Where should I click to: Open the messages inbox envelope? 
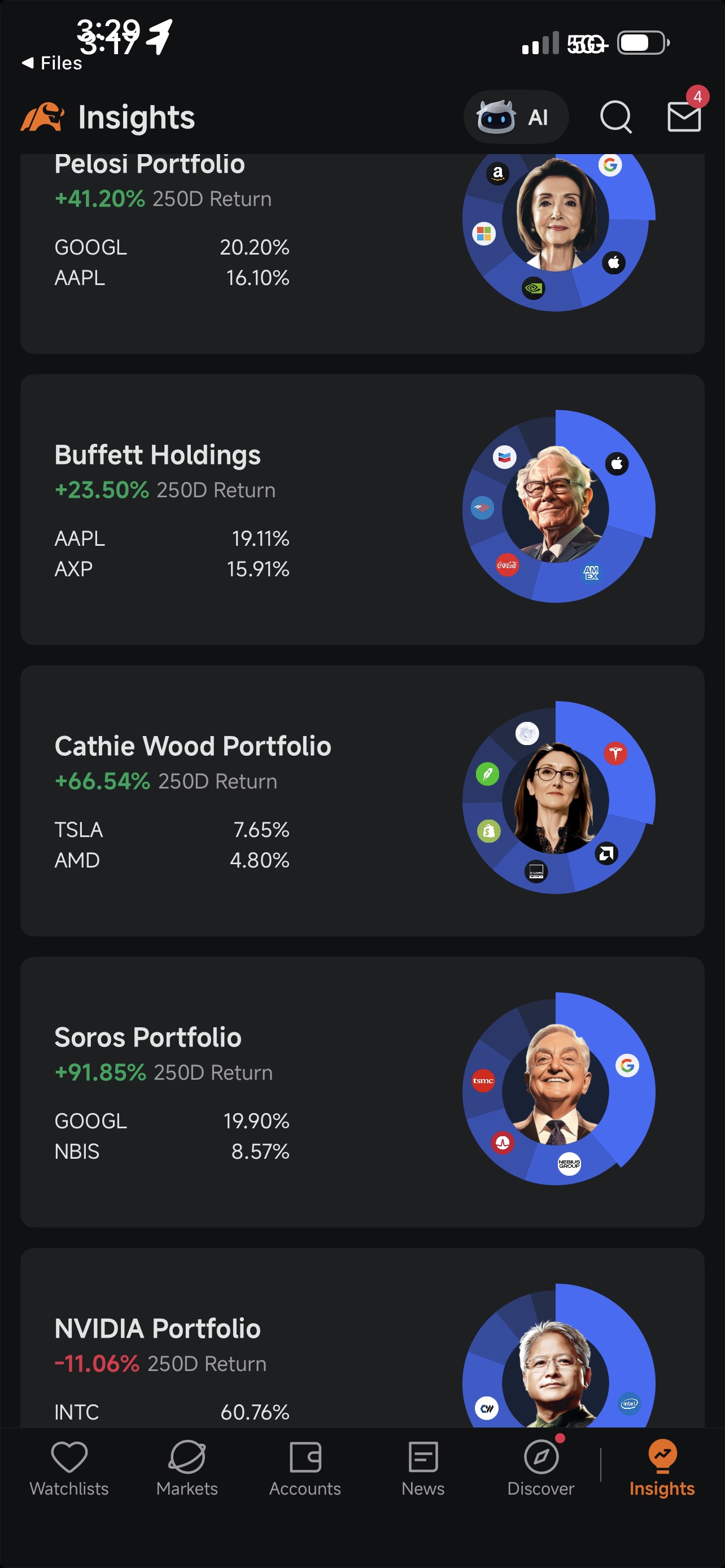point(684,117)
